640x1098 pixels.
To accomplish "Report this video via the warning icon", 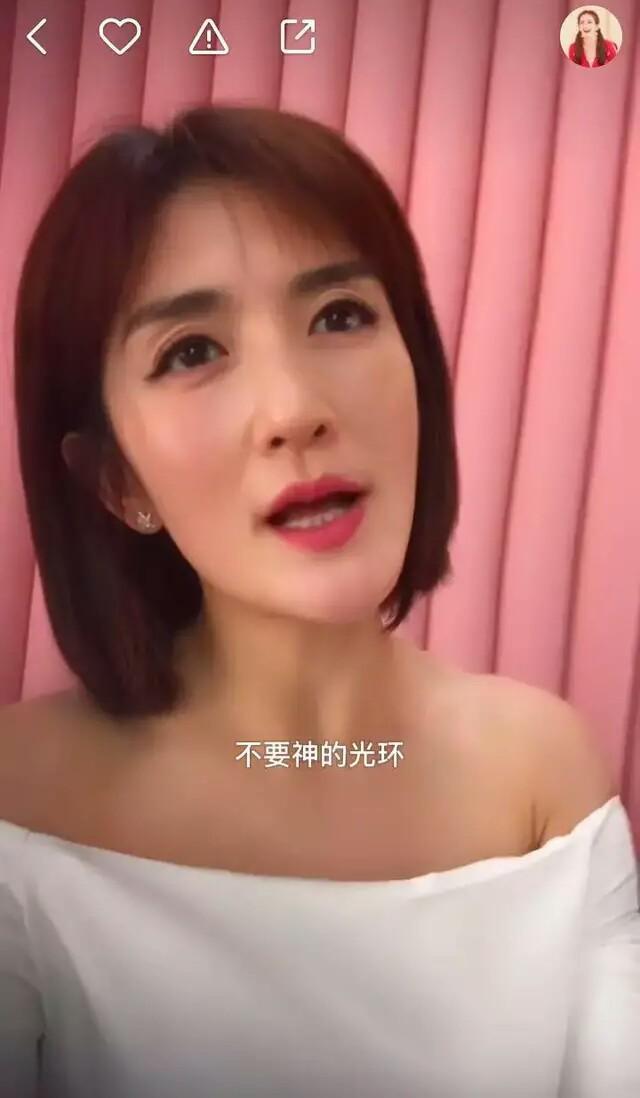I will tap(208, 38).
